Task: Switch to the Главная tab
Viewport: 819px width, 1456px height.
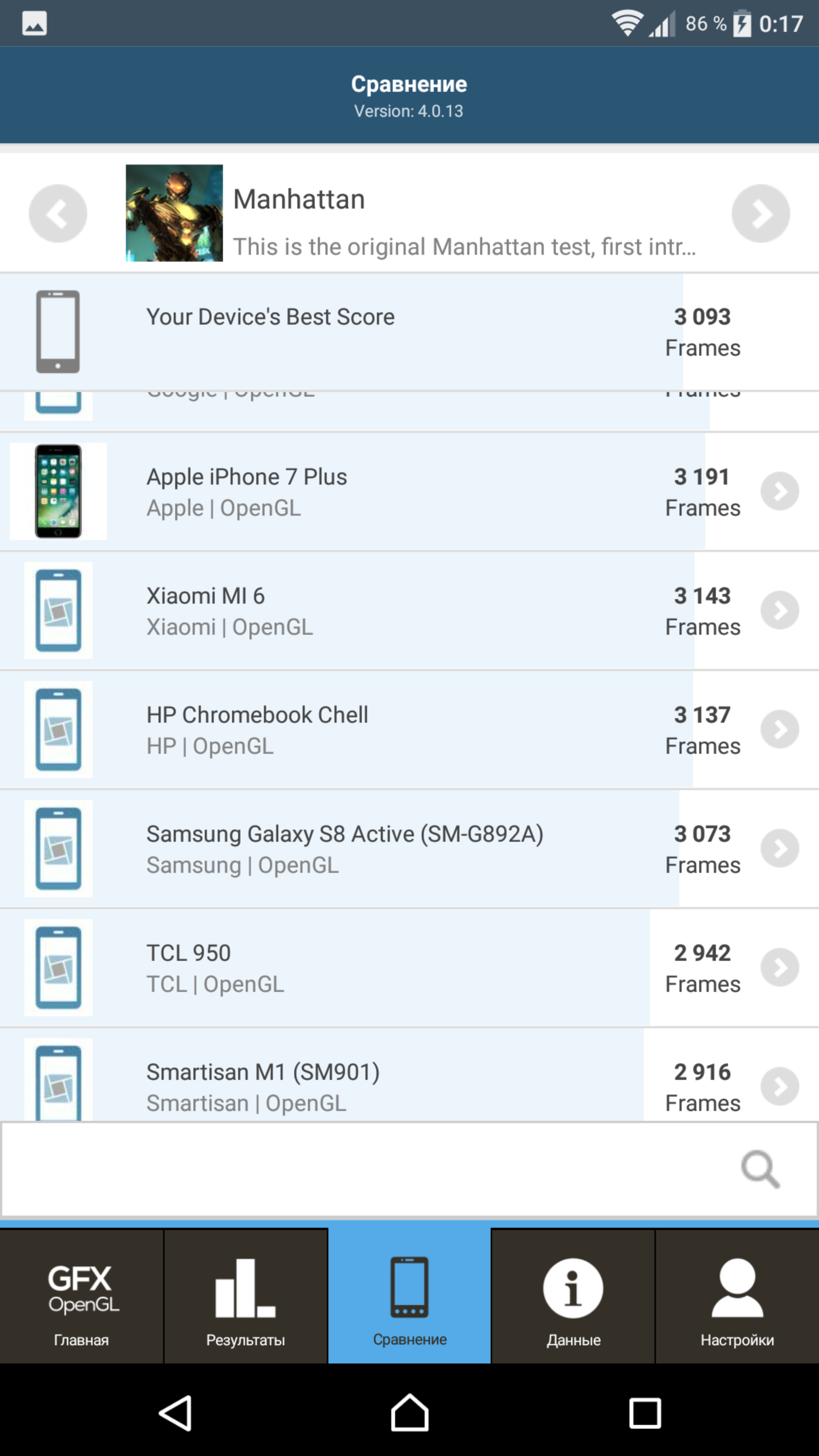Action: (82, 1296)
